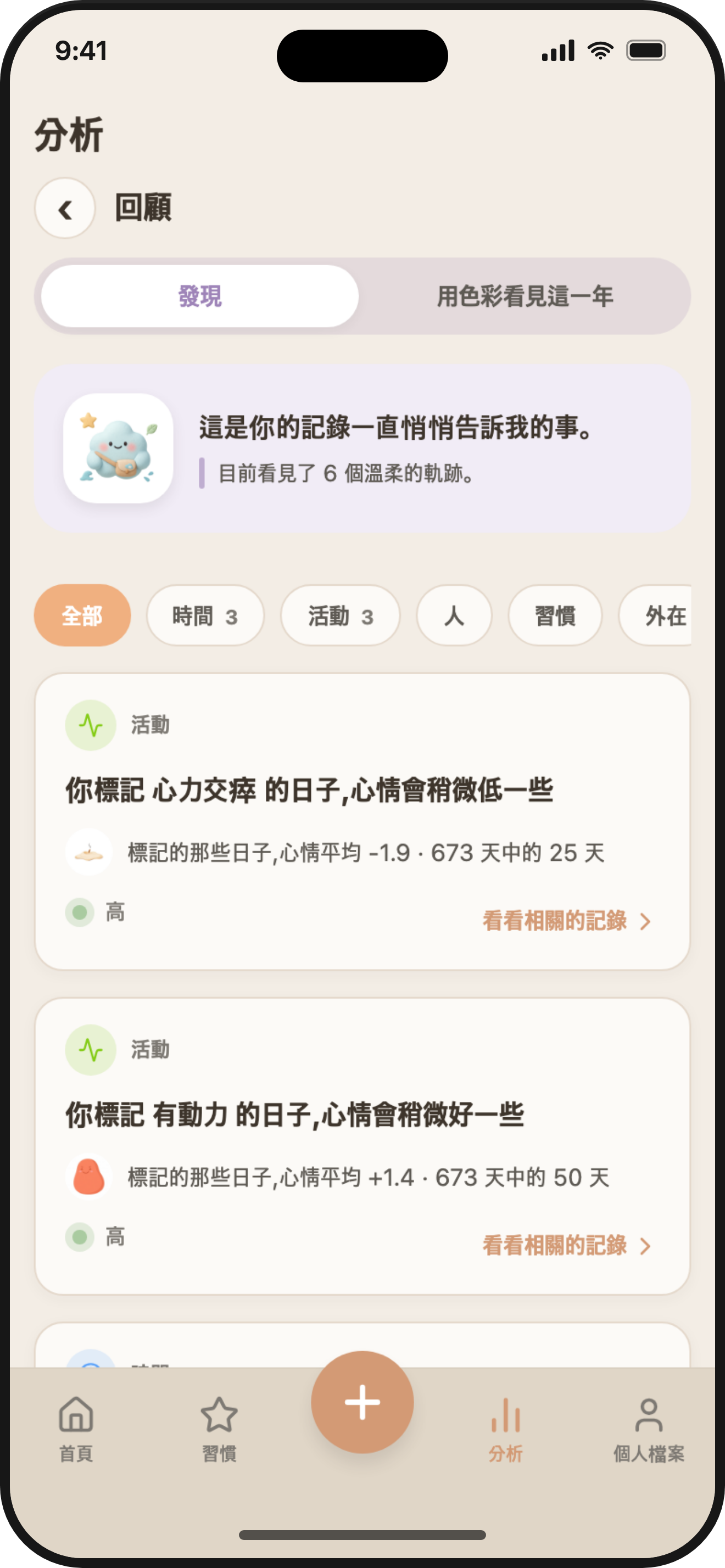Filter insights by 活動
Image resolution: width=725 pixels, height=1568 pixels.
click(x=341, y=615)
